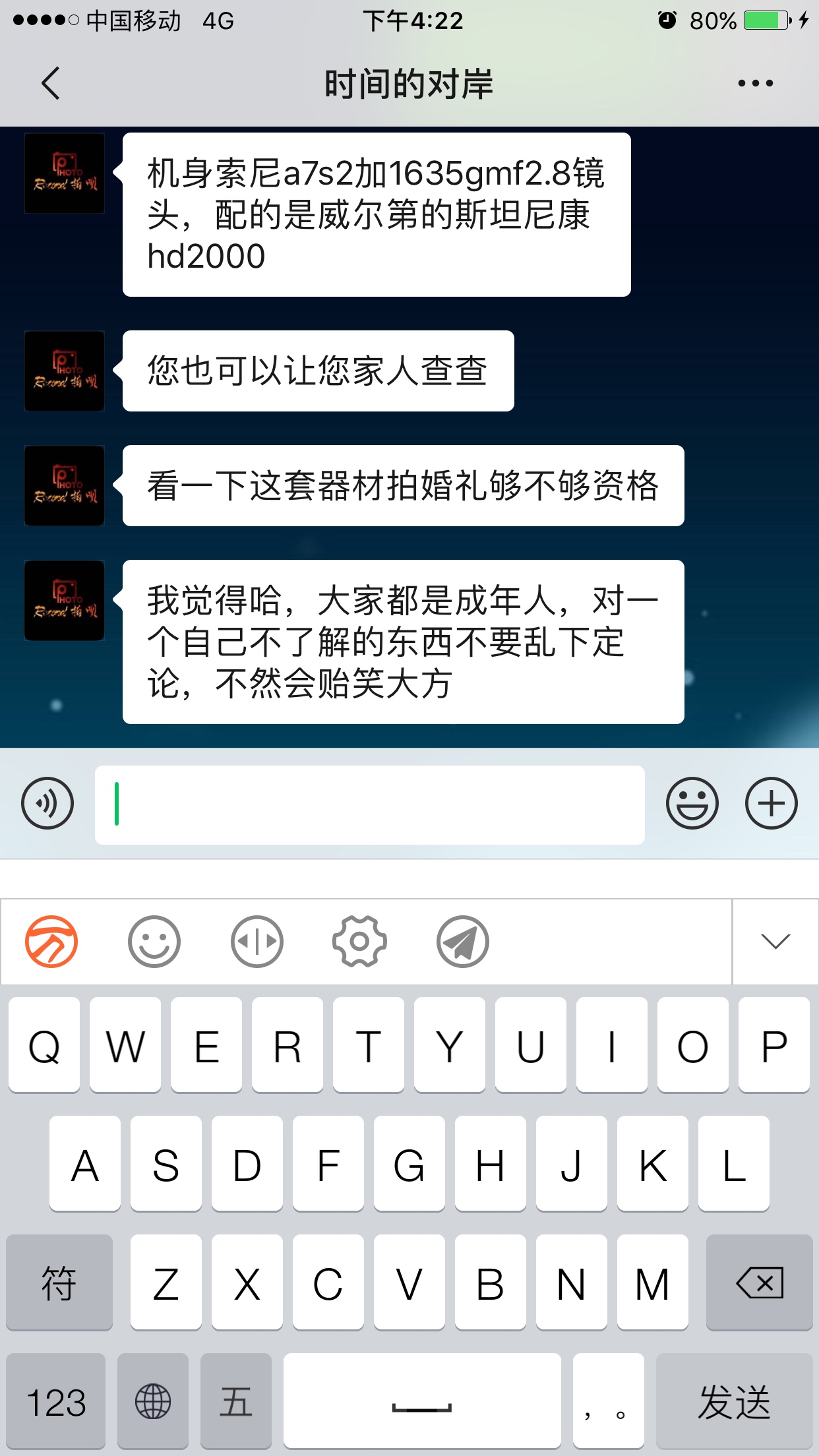Go back from the 时间的对岸 chat
This screenshot has height=1456, width=819.
point(51,83)
